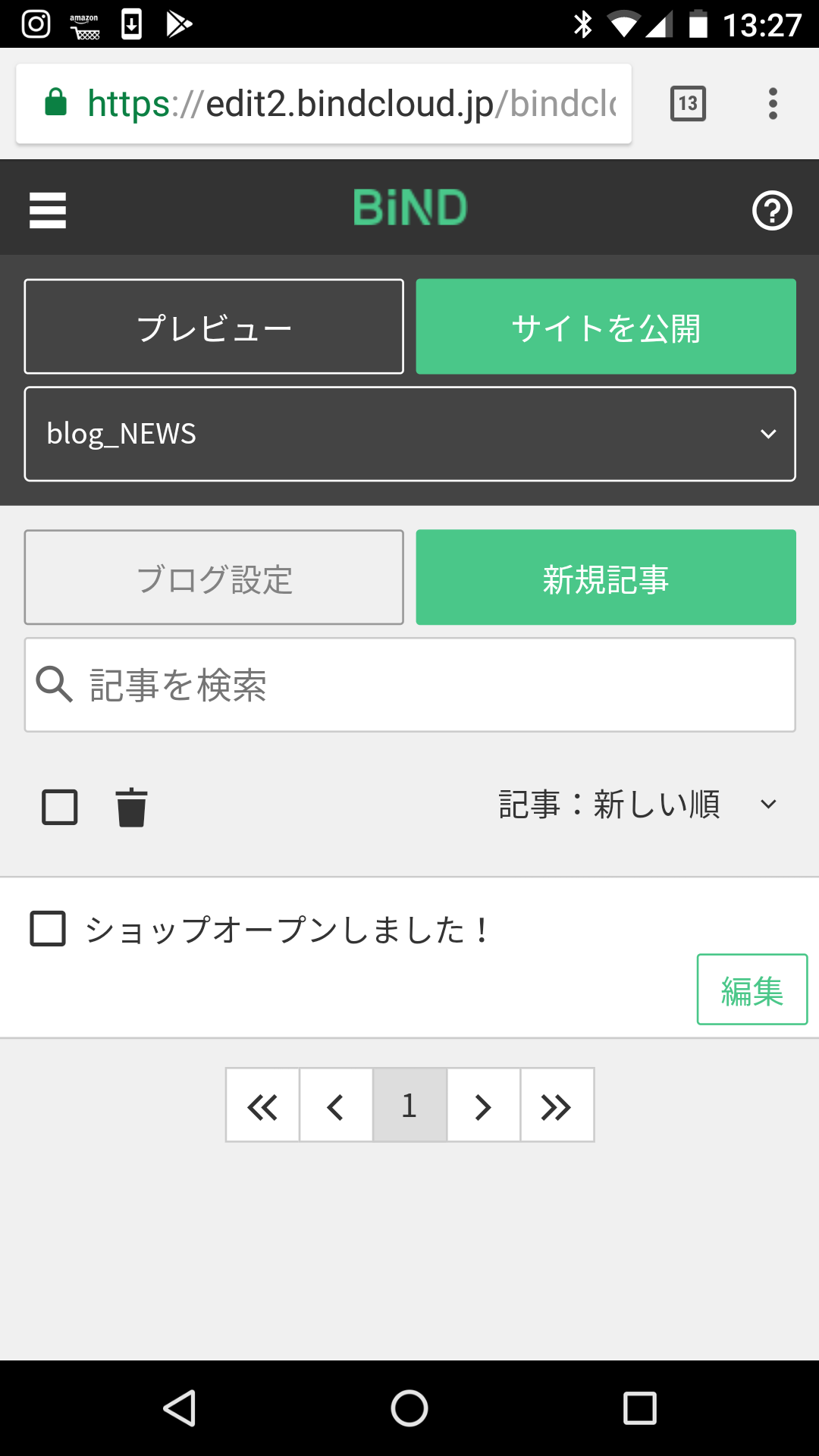This screenshot has width=819, height=1456.
Task: Launch Google Play from the status bar
Action: [179, 23]
